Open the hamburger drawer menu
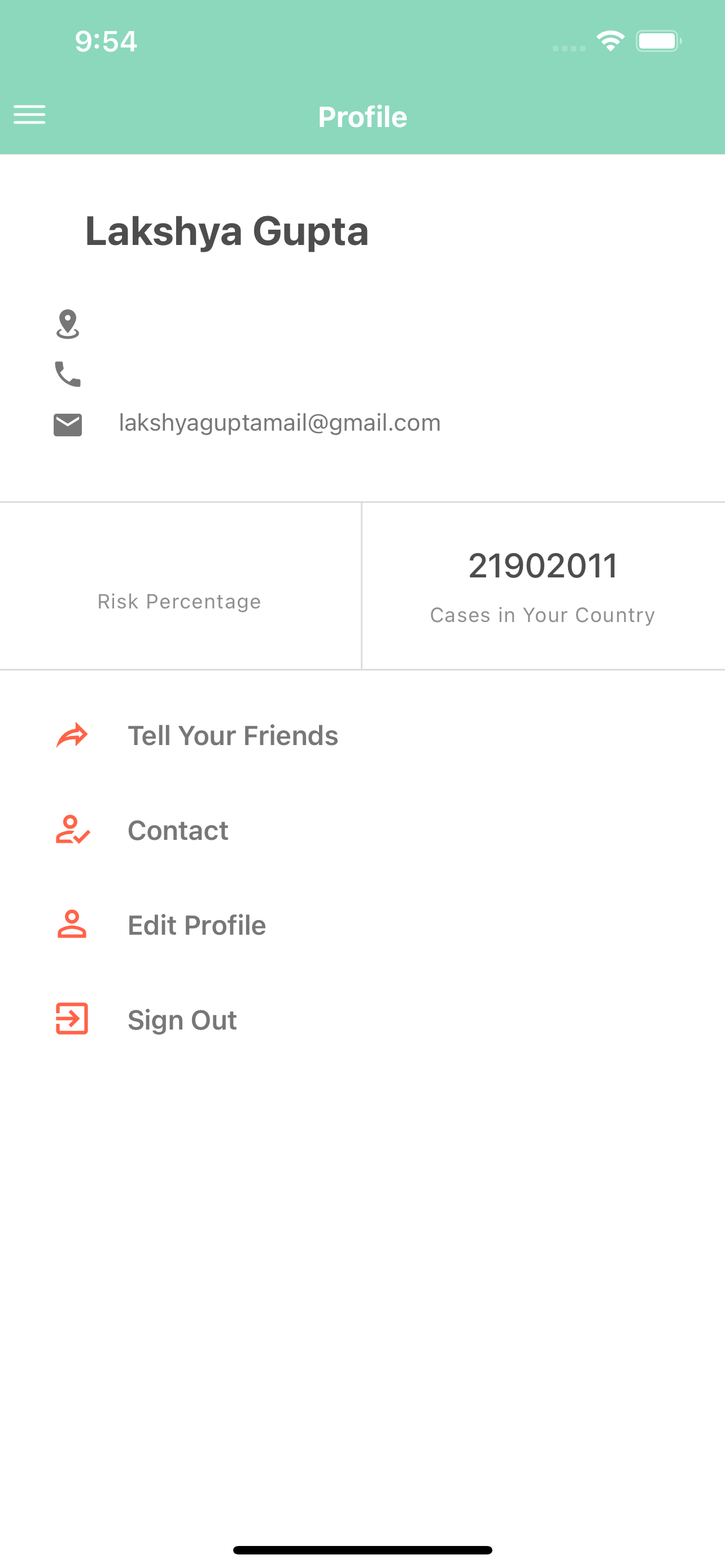725x1568 pixels. (x=29, y=115)
